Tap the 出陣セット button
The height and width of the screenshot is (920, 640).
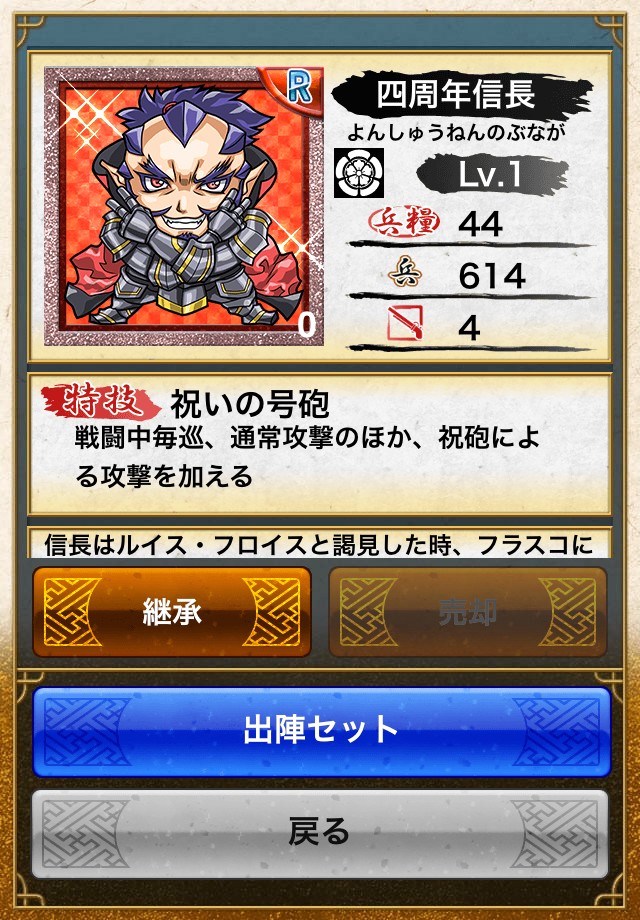[321, 731]
